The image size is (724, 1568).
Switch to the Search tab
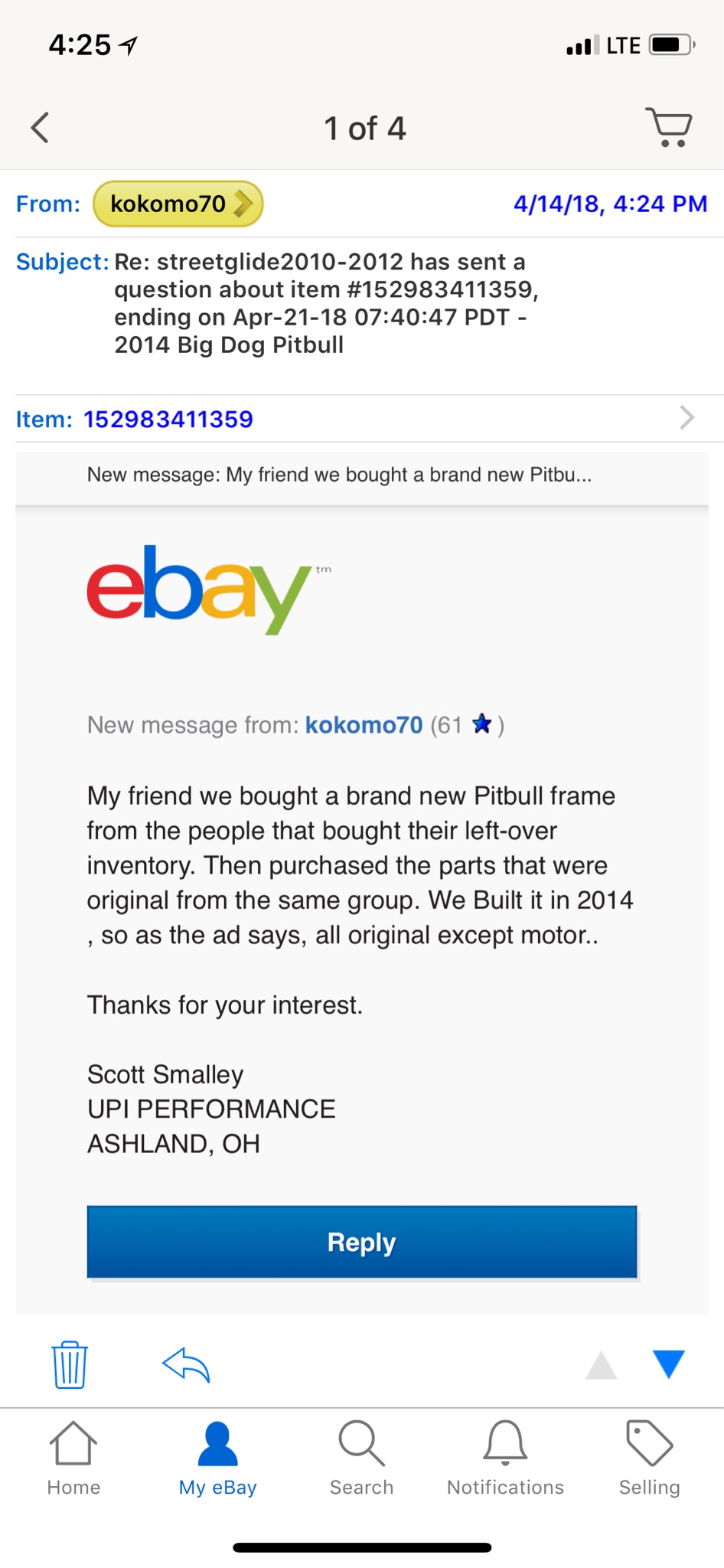pos(361,1459)
